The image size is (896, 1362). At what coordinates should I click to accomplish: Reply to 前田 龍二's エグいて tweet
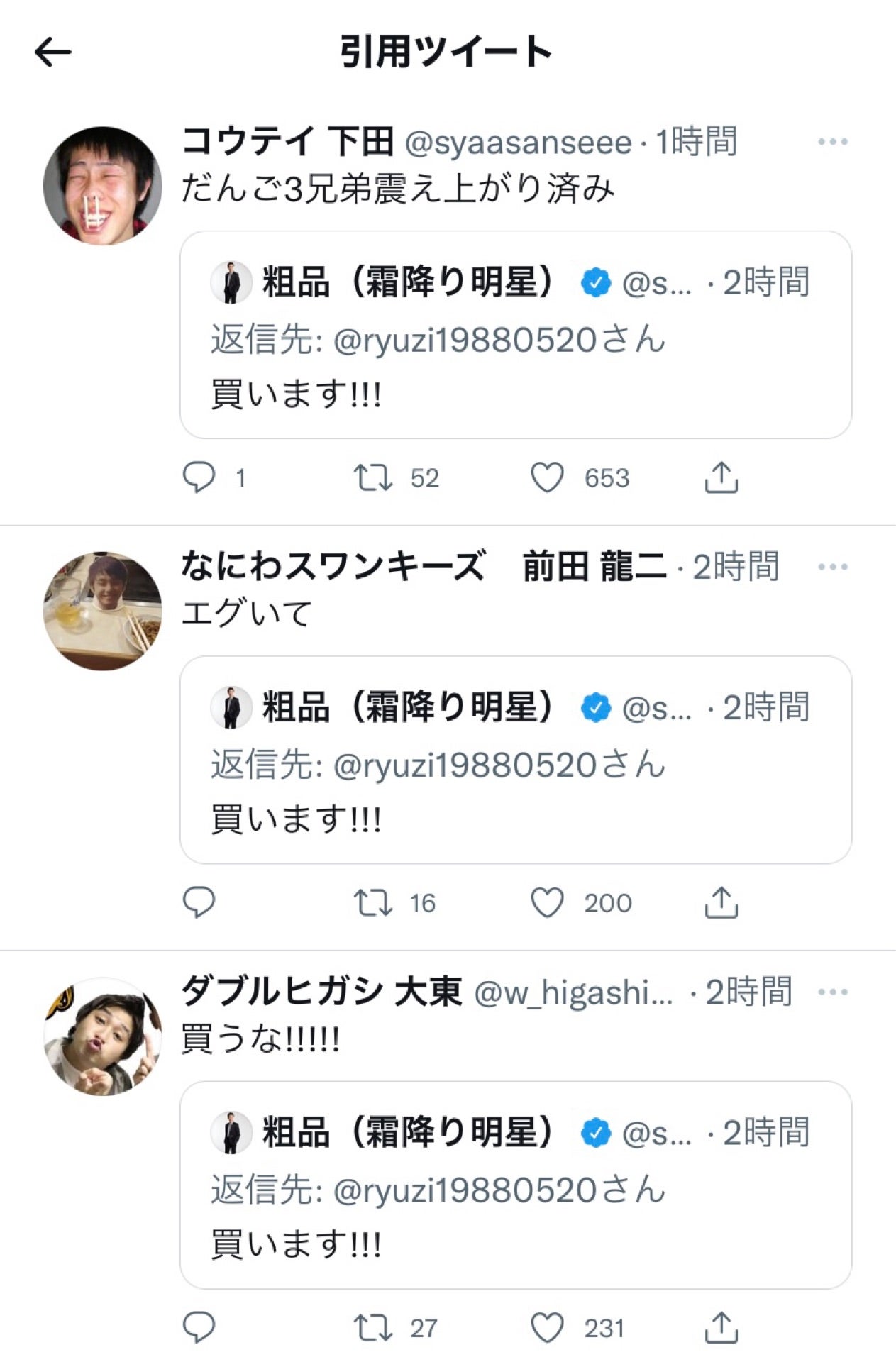(199, 902)
